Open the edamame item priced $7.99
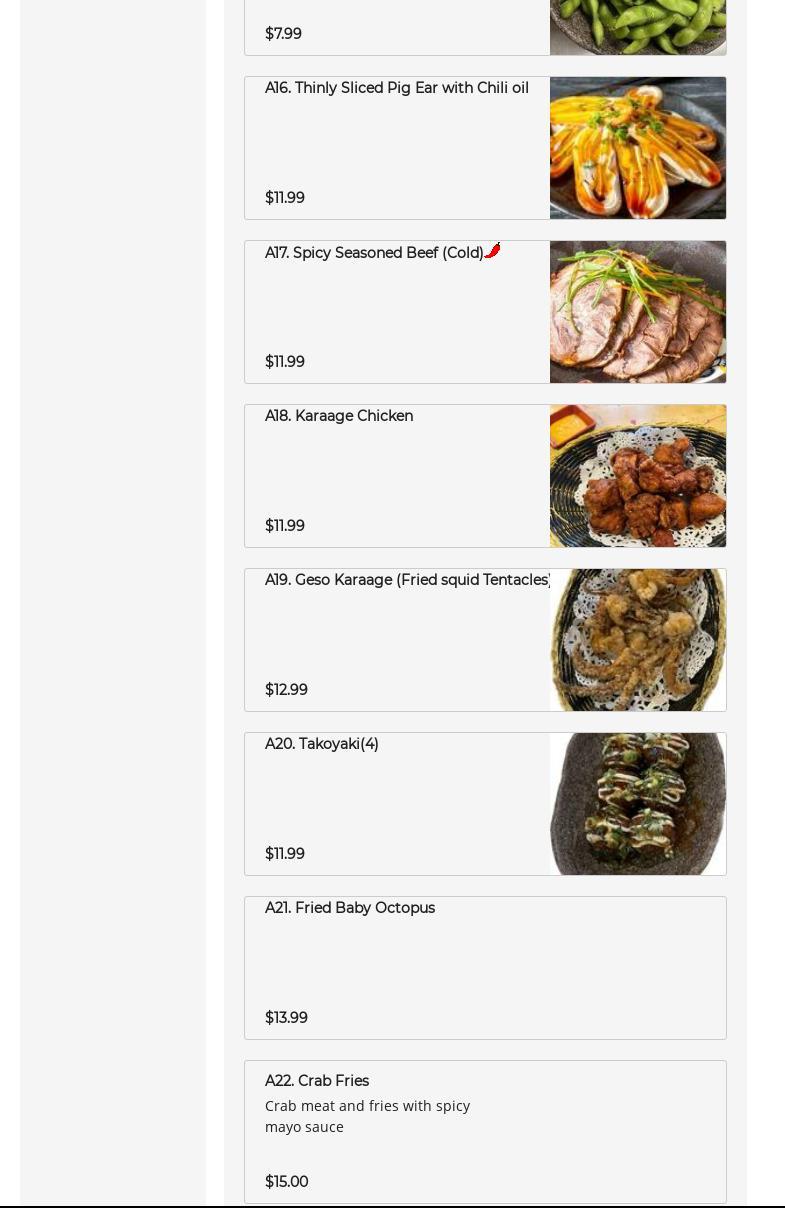This screenshot has width=785, height=1208. [x=485, y=28]
